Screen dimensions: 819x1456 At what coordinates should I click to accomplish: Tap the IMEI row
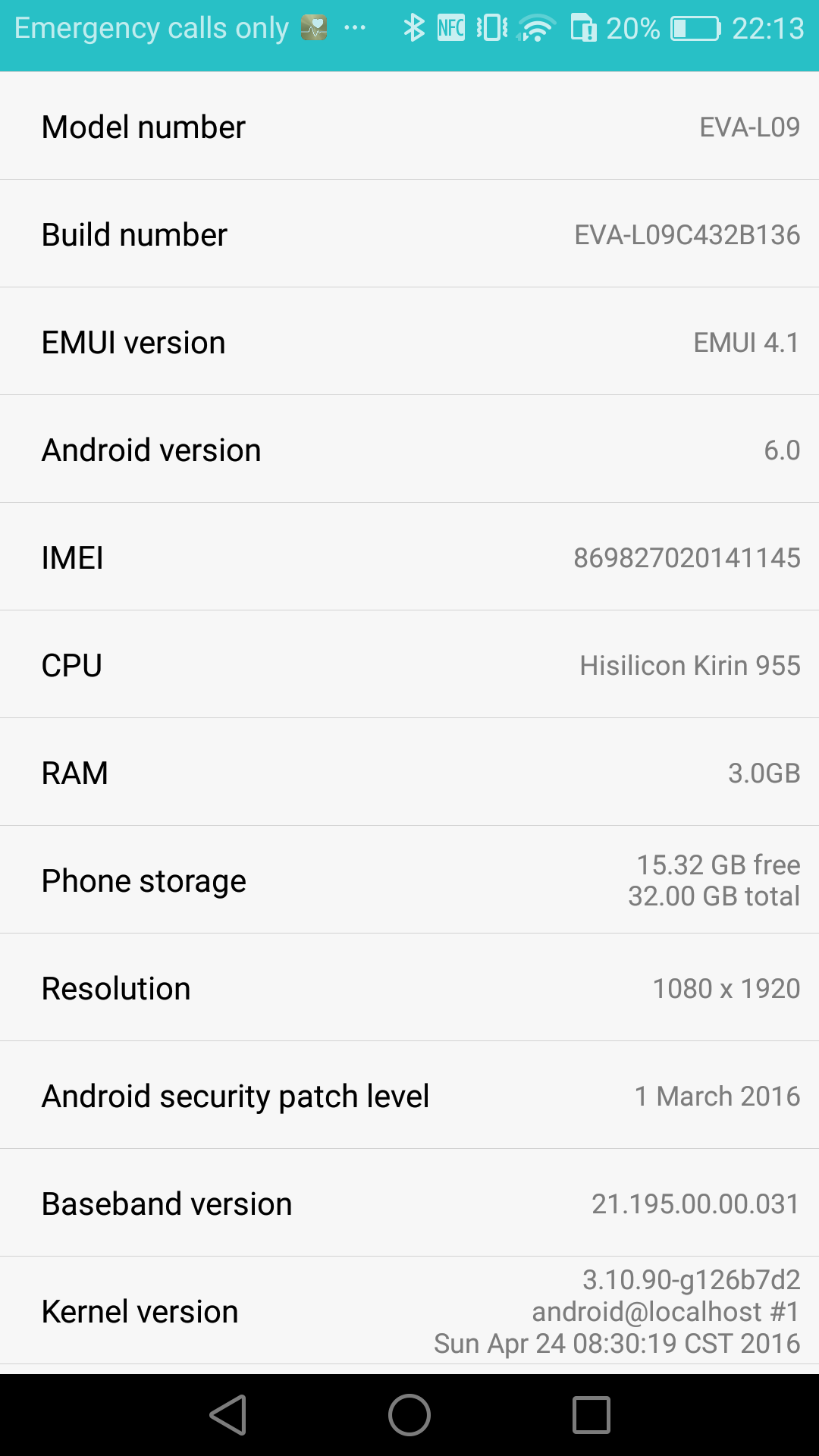pyautogui.click(x=409, y=557)
